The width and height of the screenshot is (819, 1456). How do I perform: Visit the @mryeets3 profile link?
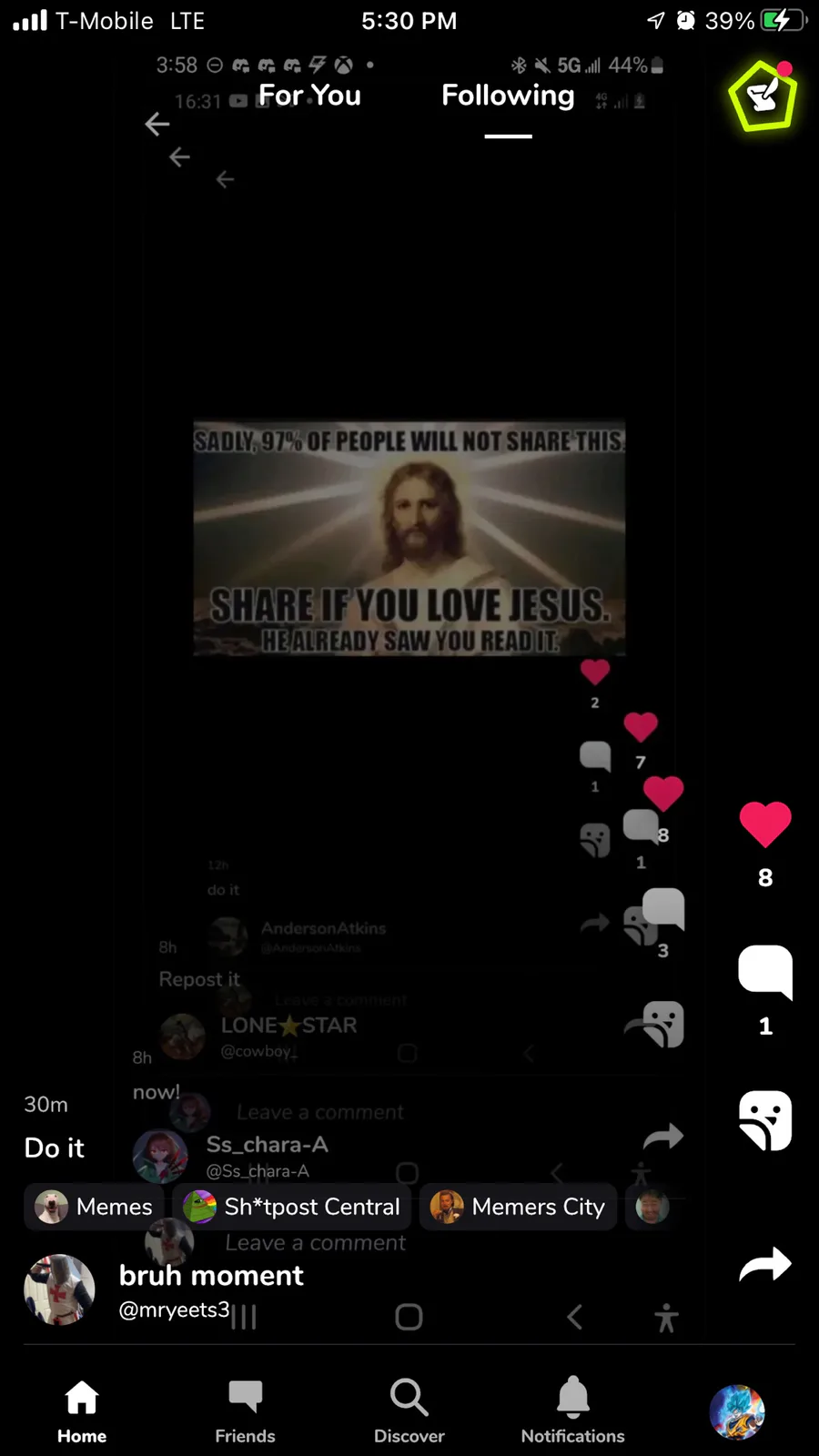tap(174, 1309)
